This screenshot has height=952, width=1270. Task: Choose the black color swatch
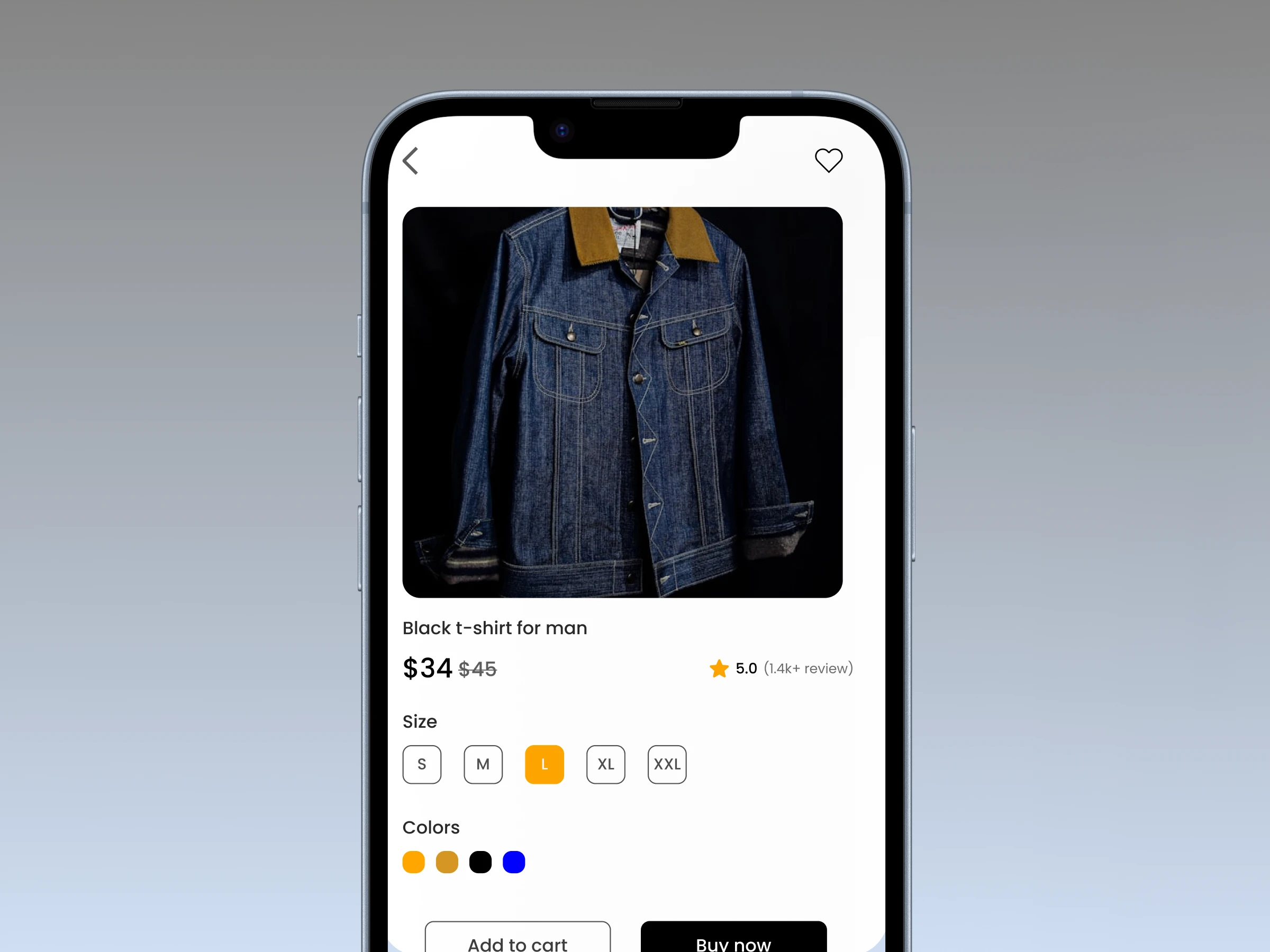[480, 862]
